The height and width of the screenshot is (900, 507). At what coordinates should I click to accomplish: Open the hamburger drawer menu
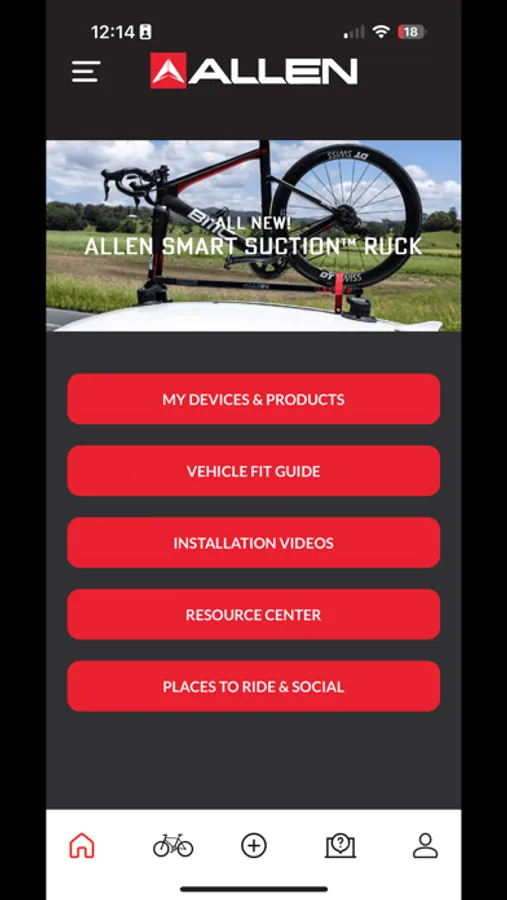point(86,72)
